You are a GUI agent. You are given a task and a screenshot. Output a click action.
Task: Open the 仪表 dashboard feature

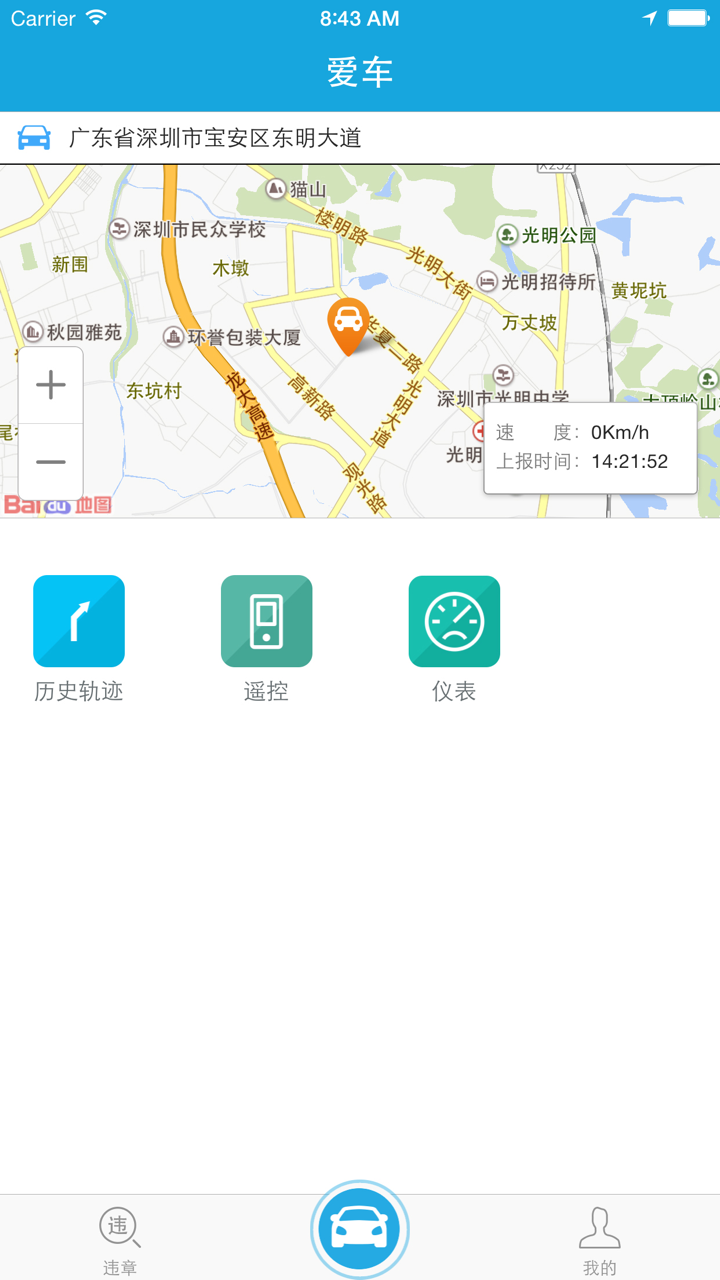coord(454,620)
